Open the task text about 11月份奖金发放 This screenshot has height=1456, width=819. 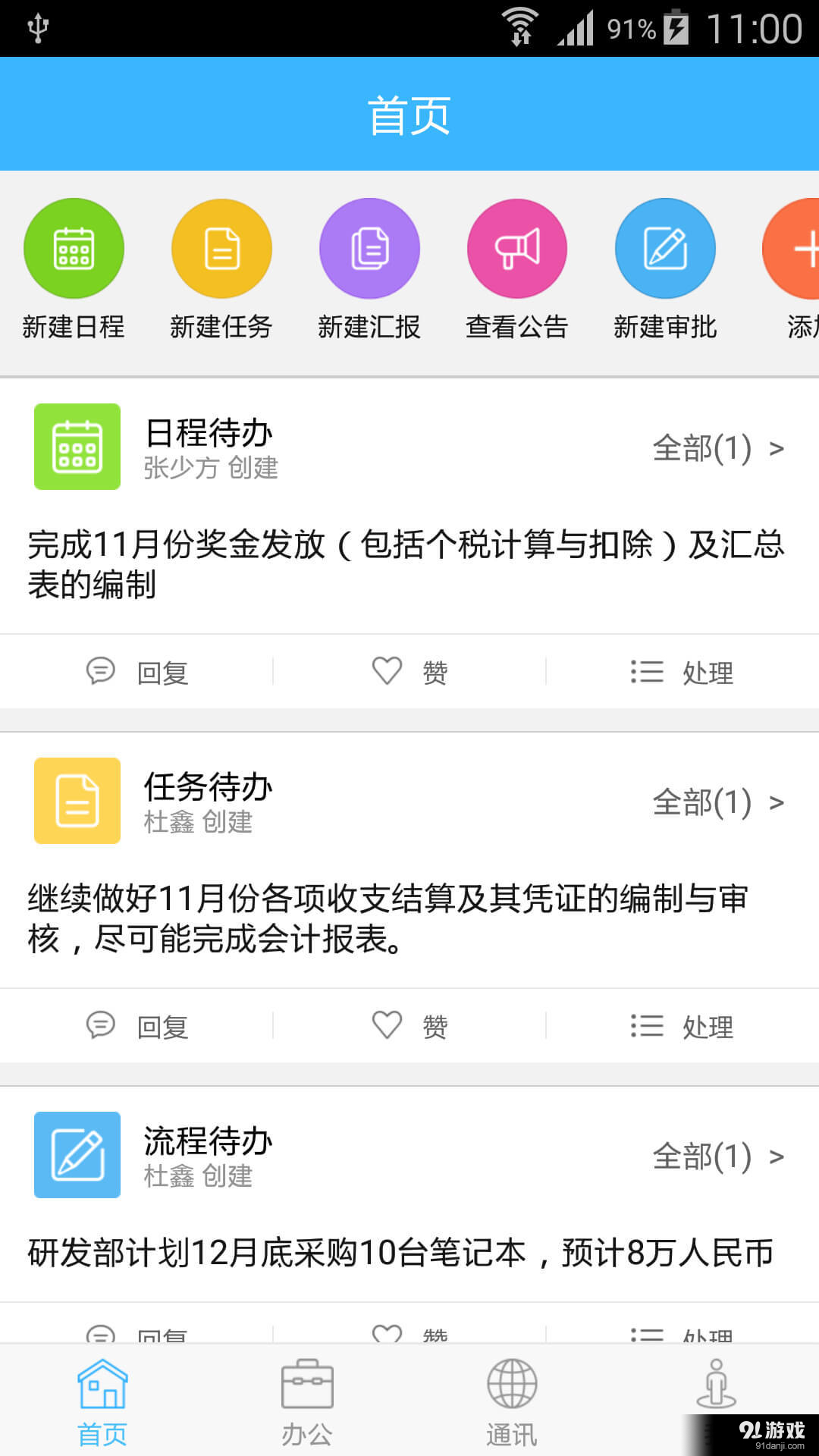coord(406,565)
